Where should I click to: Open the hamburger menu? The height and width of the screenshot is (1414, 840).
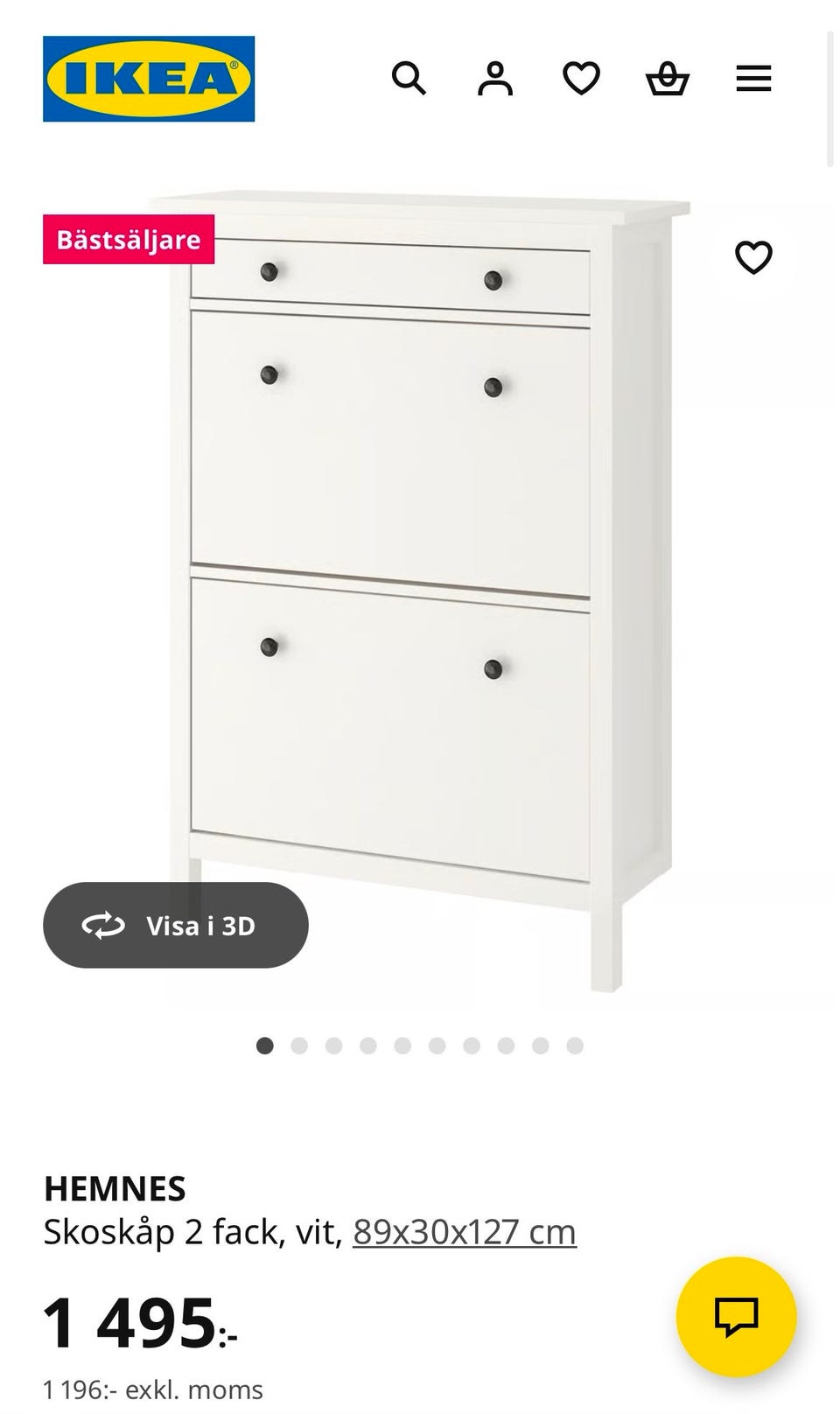753,79
